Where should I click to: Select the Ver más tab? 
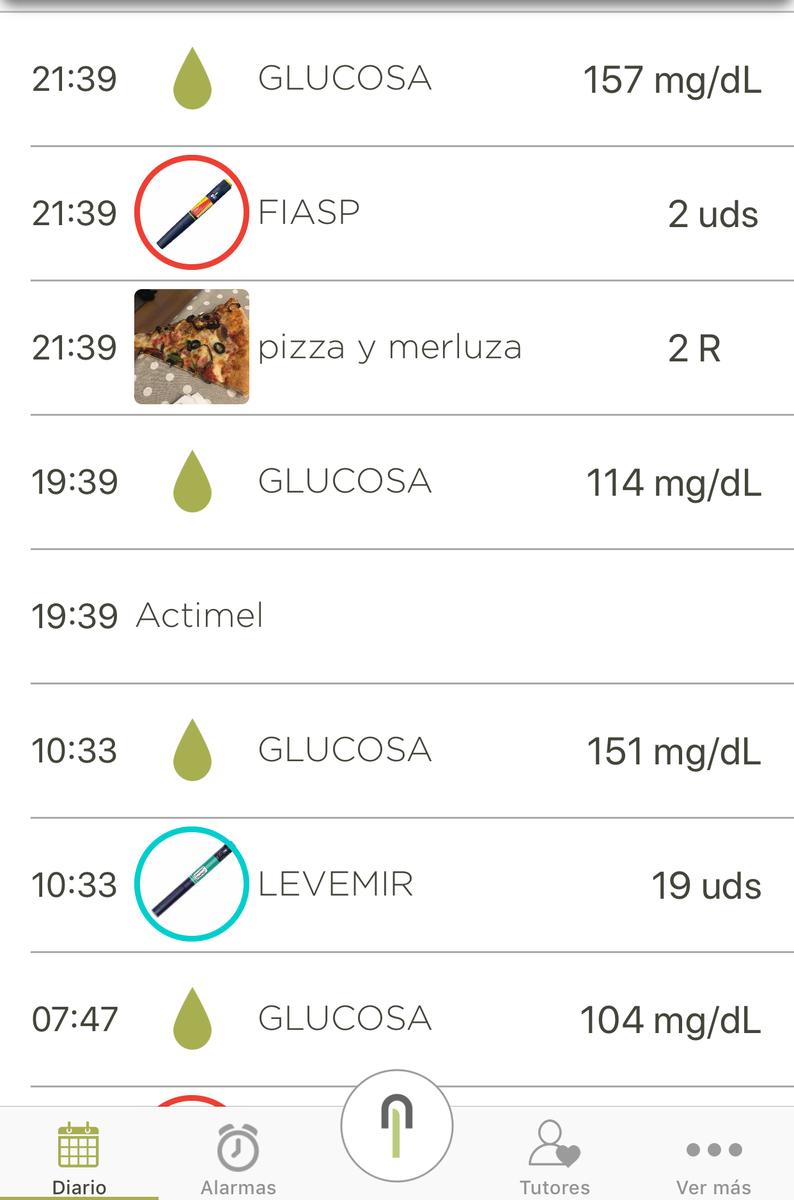coord(713,1158)
